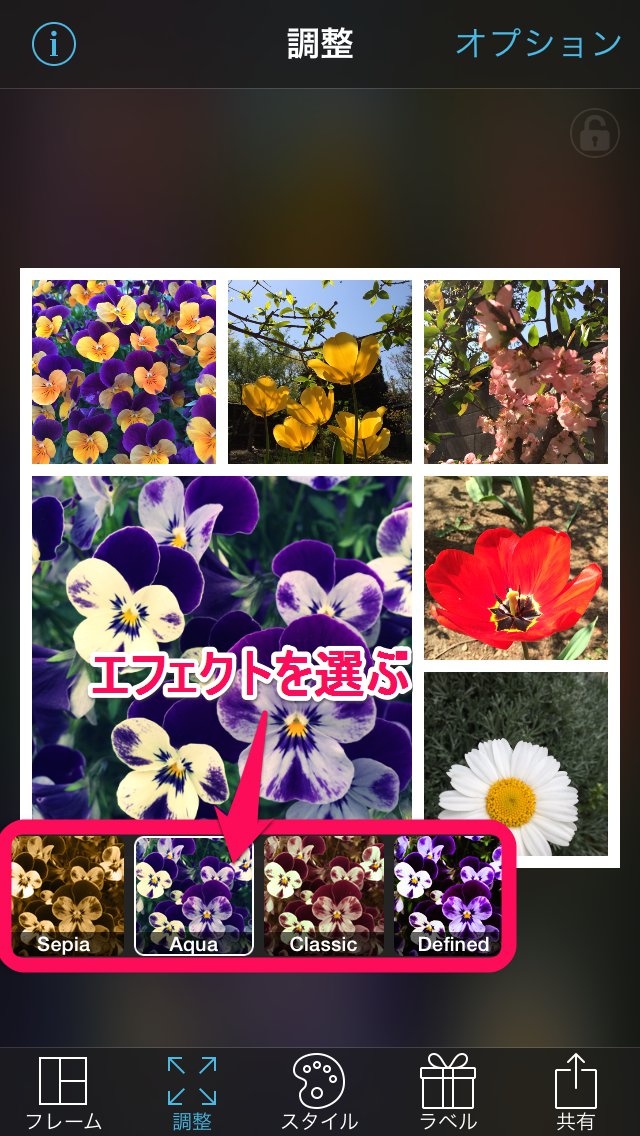This screenshot has width=640, height=1136.
Task: Select the red tulip photo
Action: 515,568
